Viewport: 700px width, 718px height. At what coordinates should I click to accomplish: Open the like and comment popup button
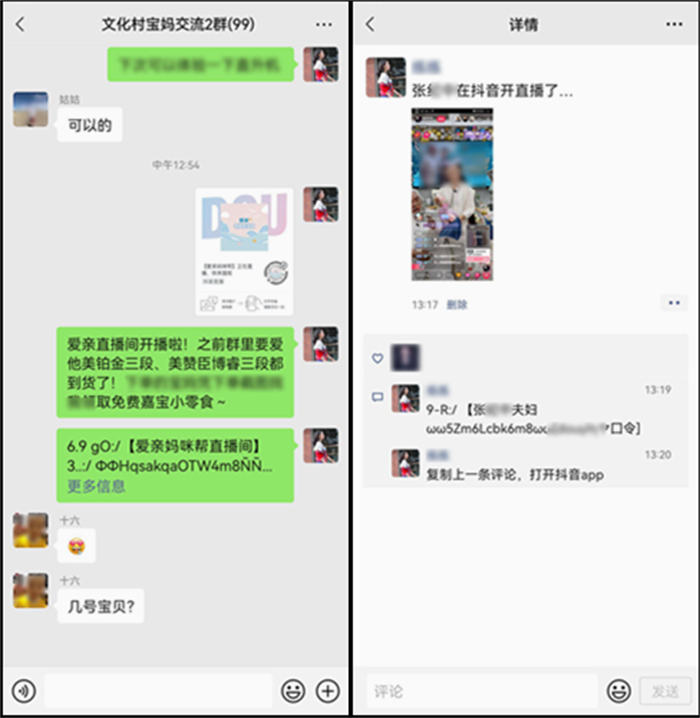click(673, 303)
